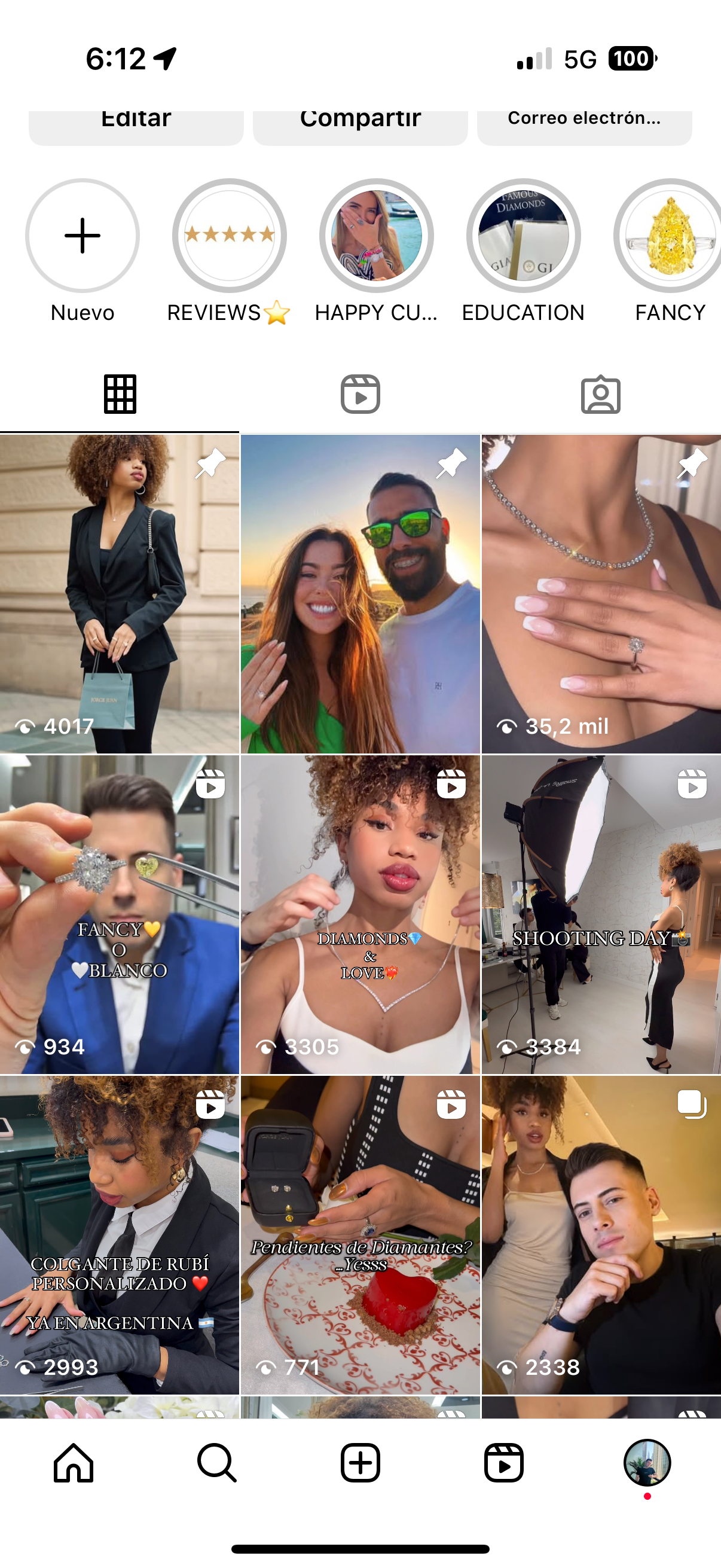The image size is (721, 1568).
Task: Open the Pendientes de Diamantes reel
Action: click(x=360, y=1234)
